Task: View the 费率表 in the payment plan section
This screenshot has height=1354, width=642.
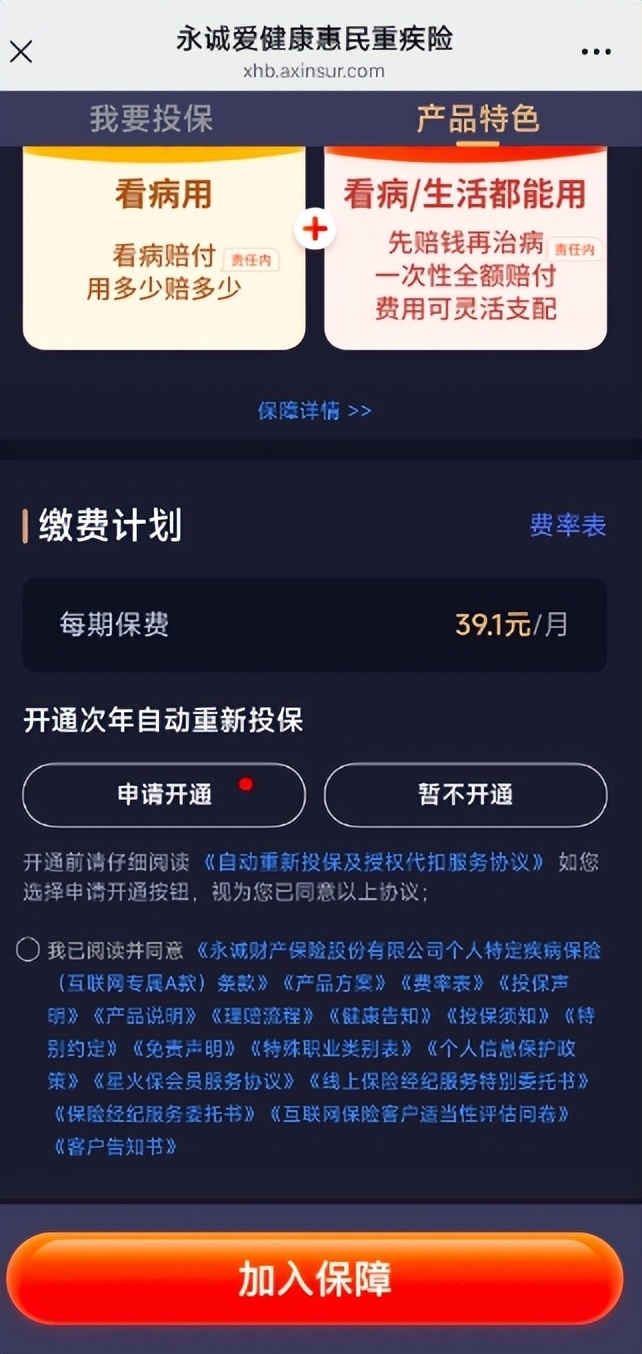Action: pos(567,525)
